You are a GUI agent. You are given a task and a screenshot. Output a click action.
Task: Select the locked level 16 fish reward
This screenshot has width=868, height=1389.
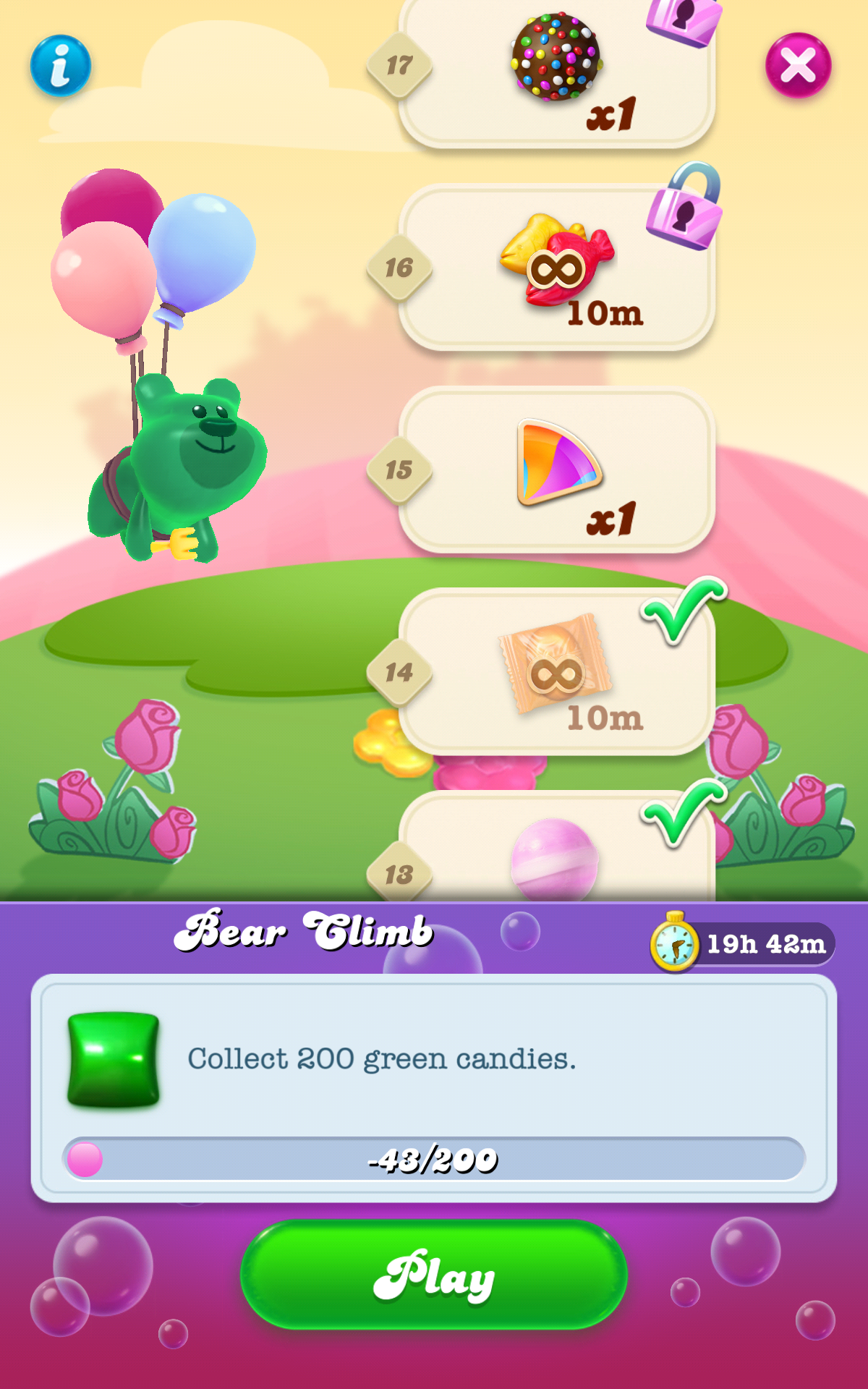557,268
